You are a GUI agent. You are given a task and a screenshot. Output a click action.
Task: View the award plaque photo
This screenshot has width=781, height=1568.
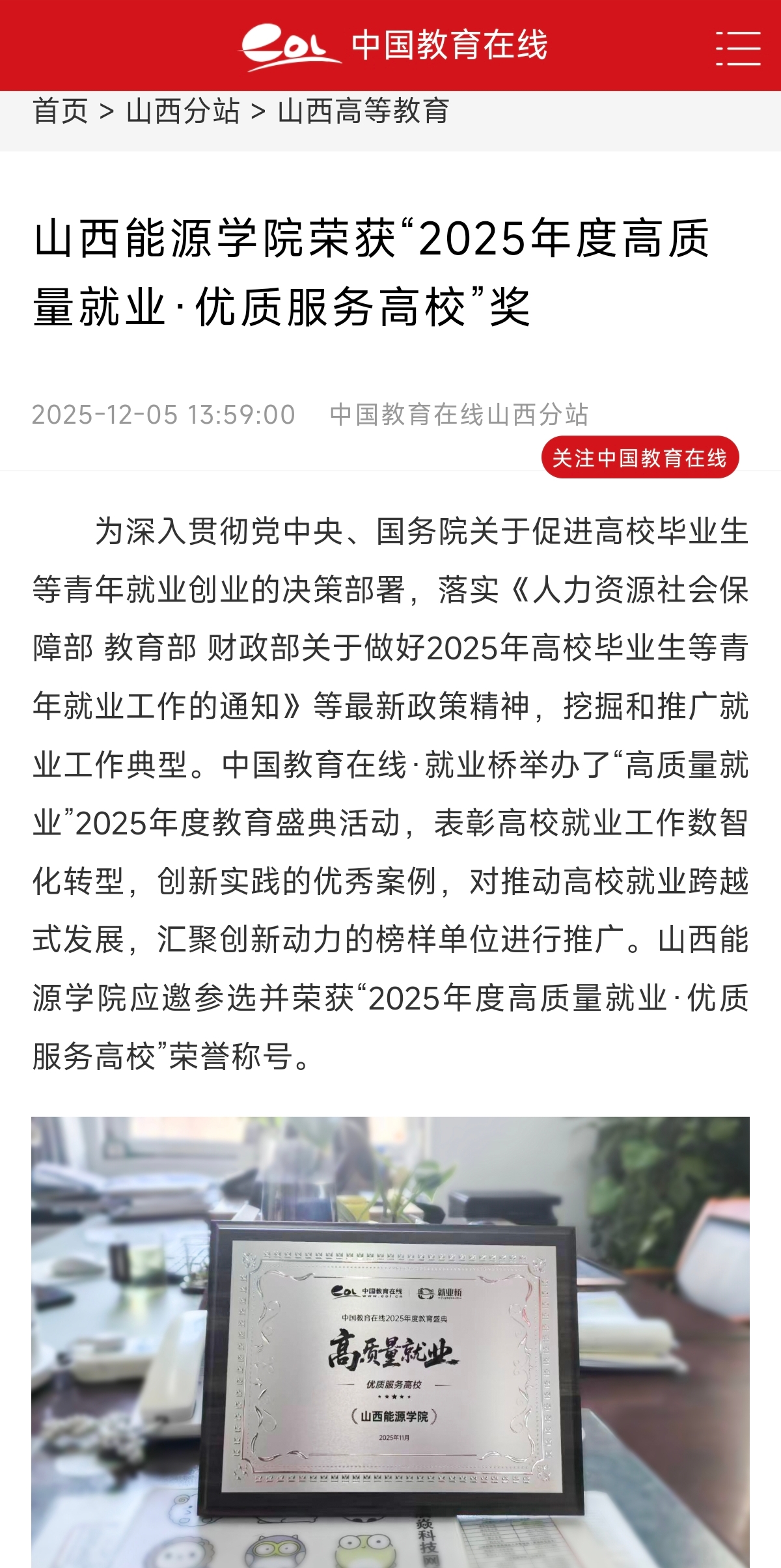(390, 1341)
